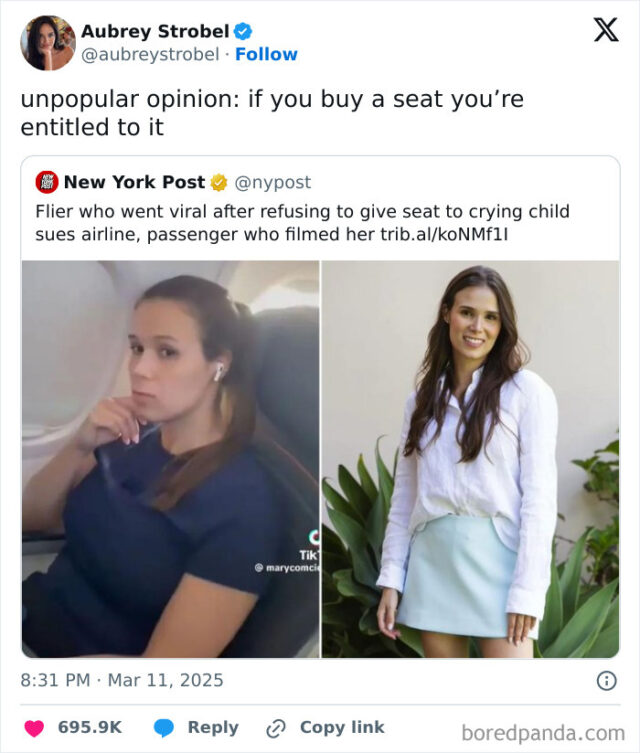The width and height of the screenshot is (640, 753).
Task: Open the tweet info icon
Action: pyautogui.click(x=606, y=681)
